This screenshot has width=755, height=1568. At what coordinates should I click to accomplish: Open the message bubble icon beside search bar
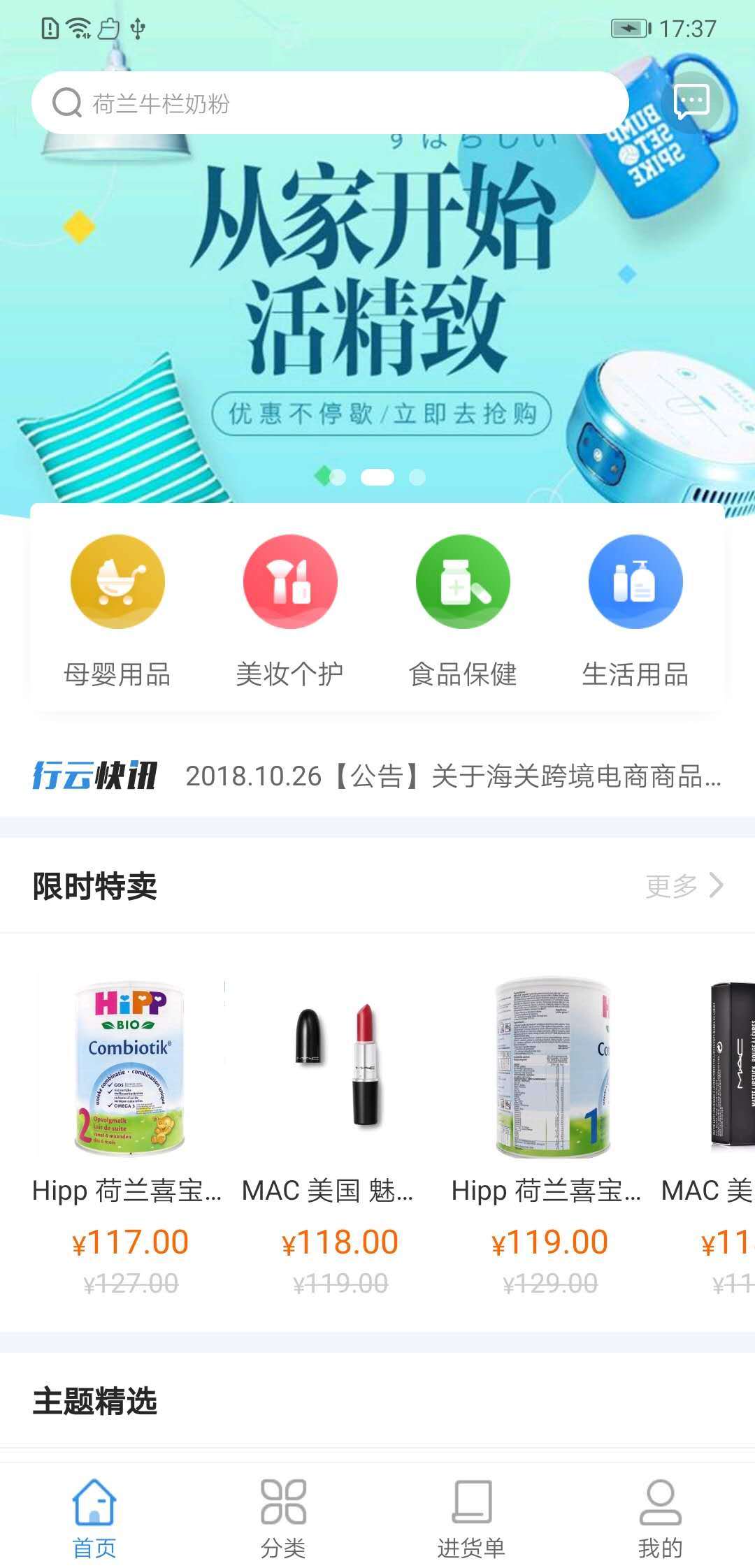click(x=694, y=103)
